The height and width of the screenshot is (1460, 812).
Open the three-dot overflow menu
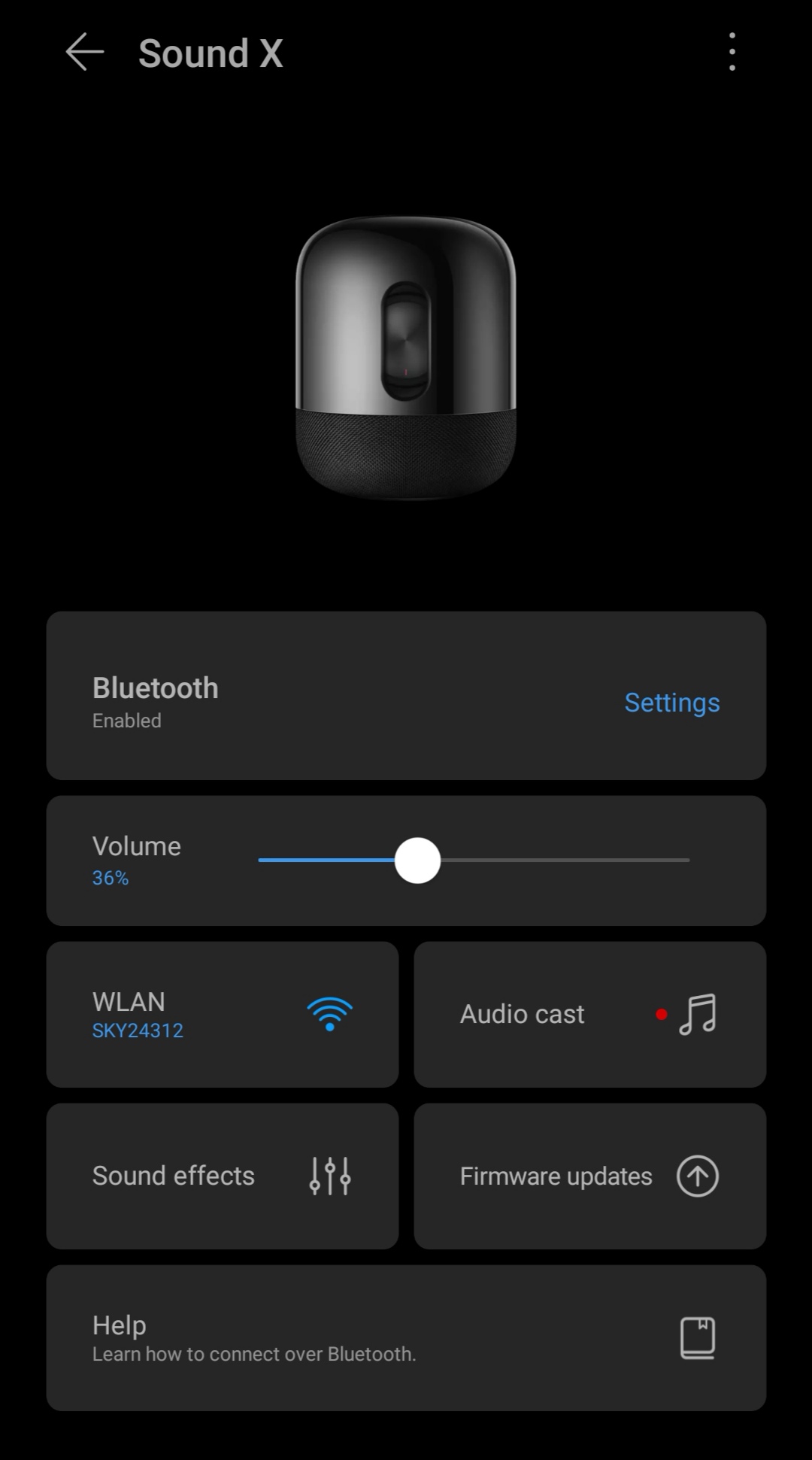[732, 53]
